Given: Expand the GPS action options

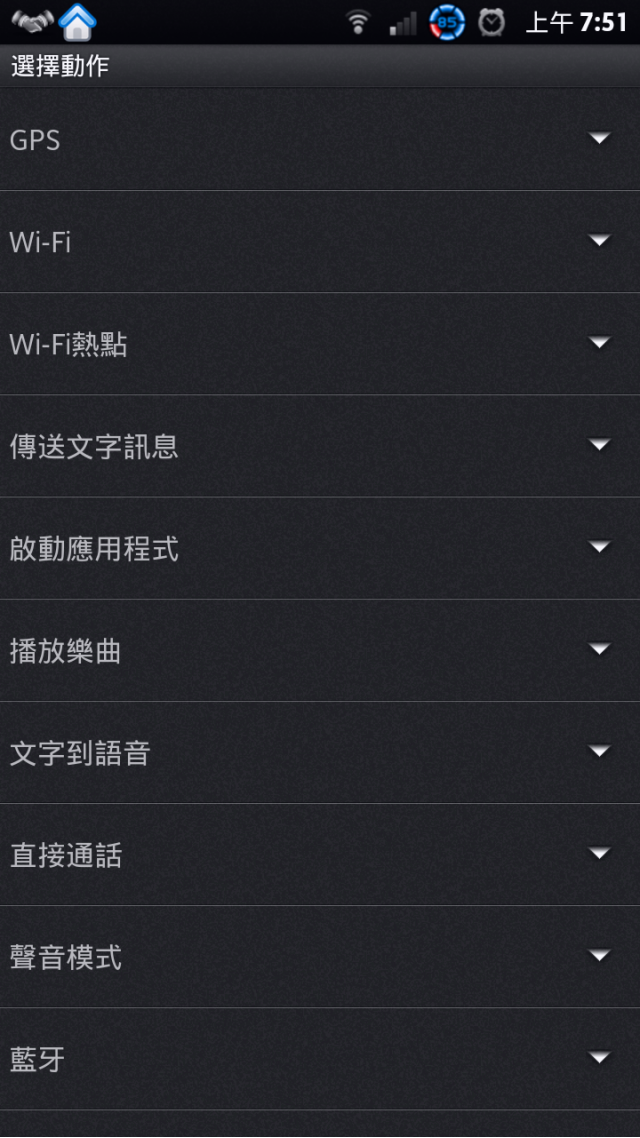Looking at the screenshot, I should [599, 139].
